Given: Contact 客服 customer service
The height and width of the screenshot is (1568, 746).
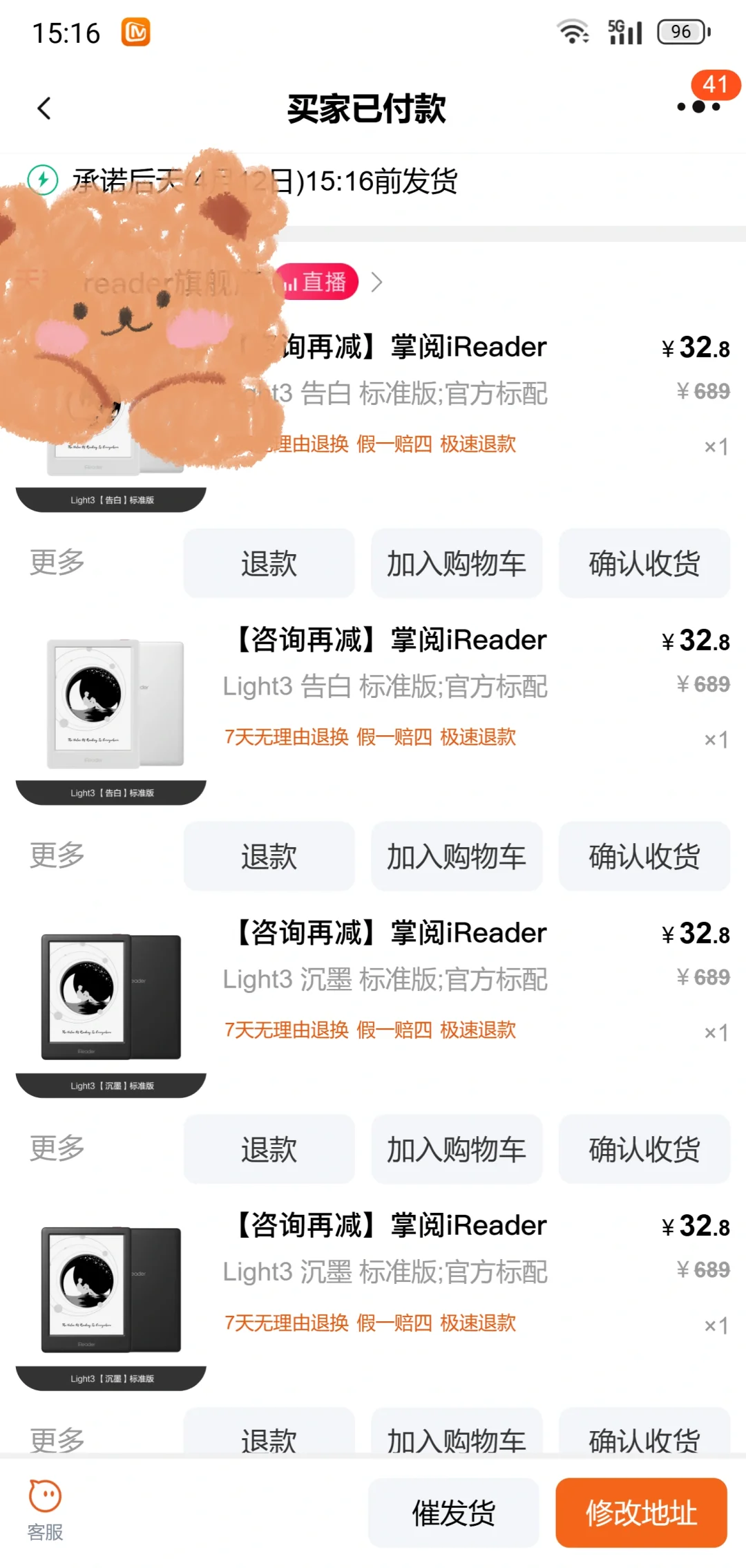Looking at the screenshot, I should pyautogui.click(x=46, y=1510).
